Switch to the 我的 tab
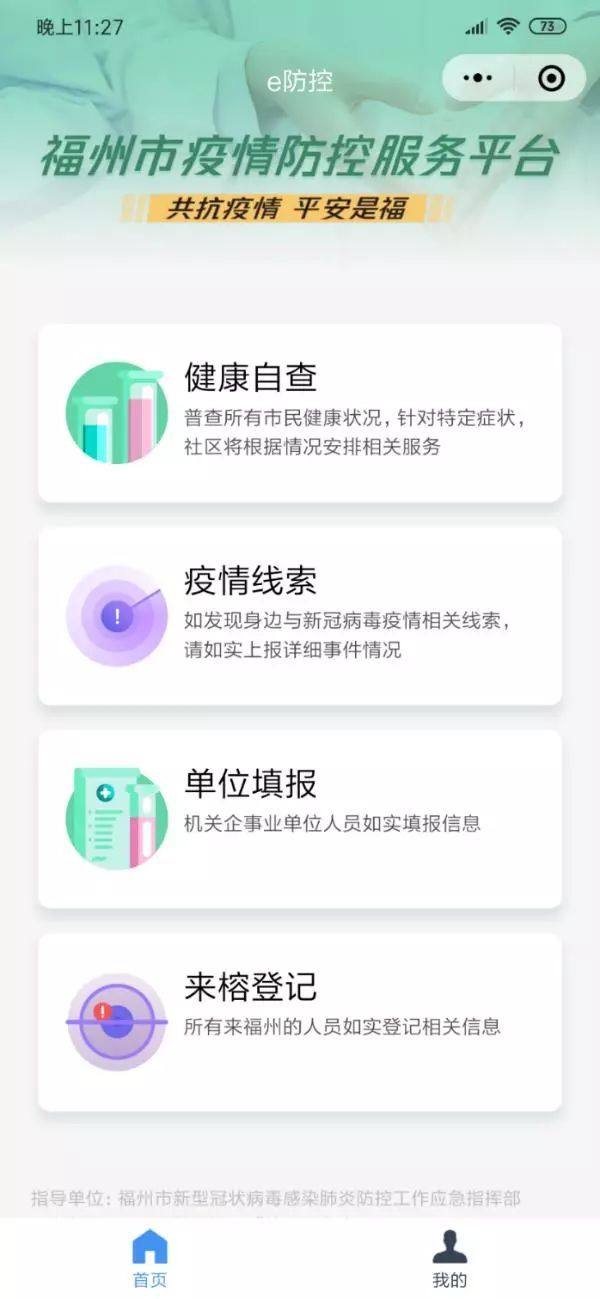Image resolution: width=600 pixels, height=1299 pixels. pyautogui.click(x=450, y=1259)
